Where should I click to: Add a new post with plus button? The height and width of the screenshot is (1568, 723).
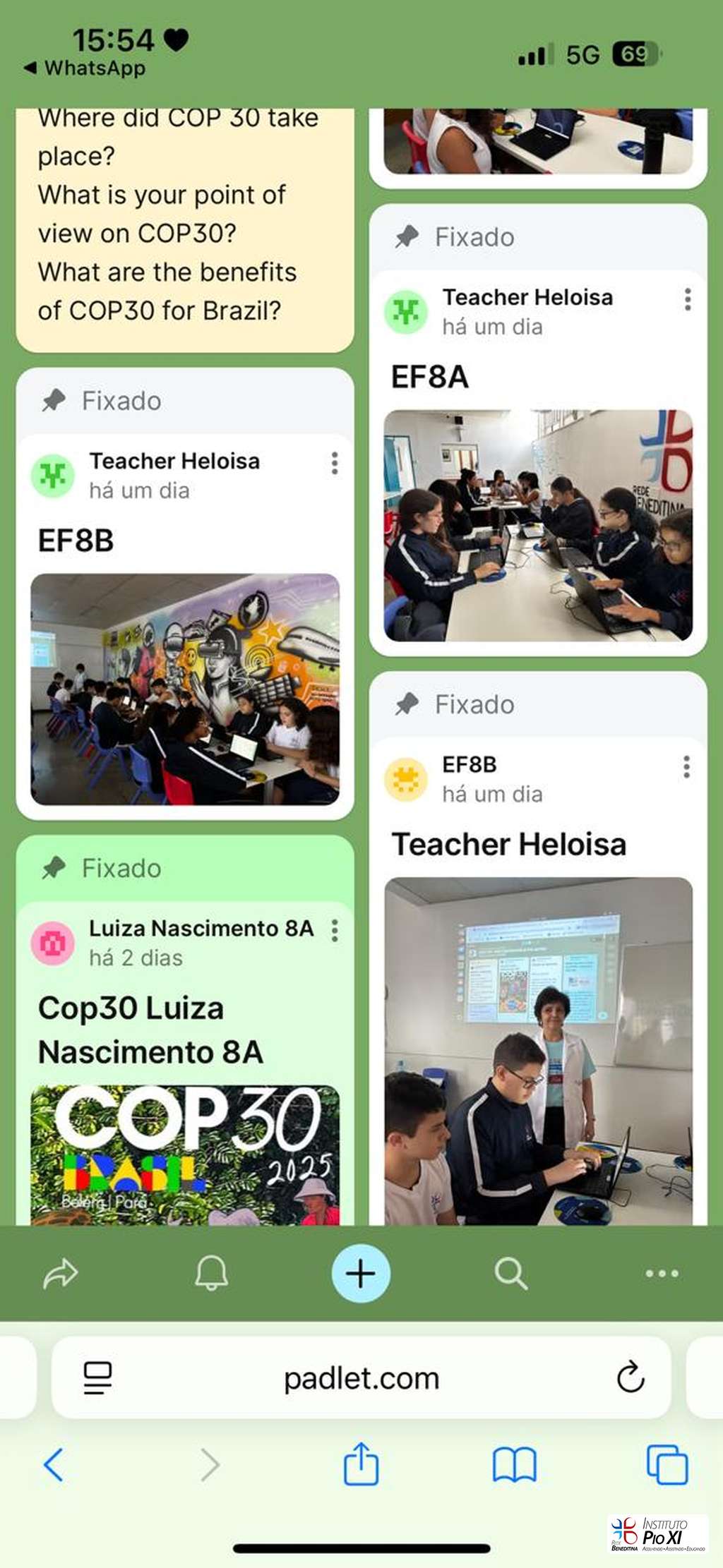(x=361, y=1274)
